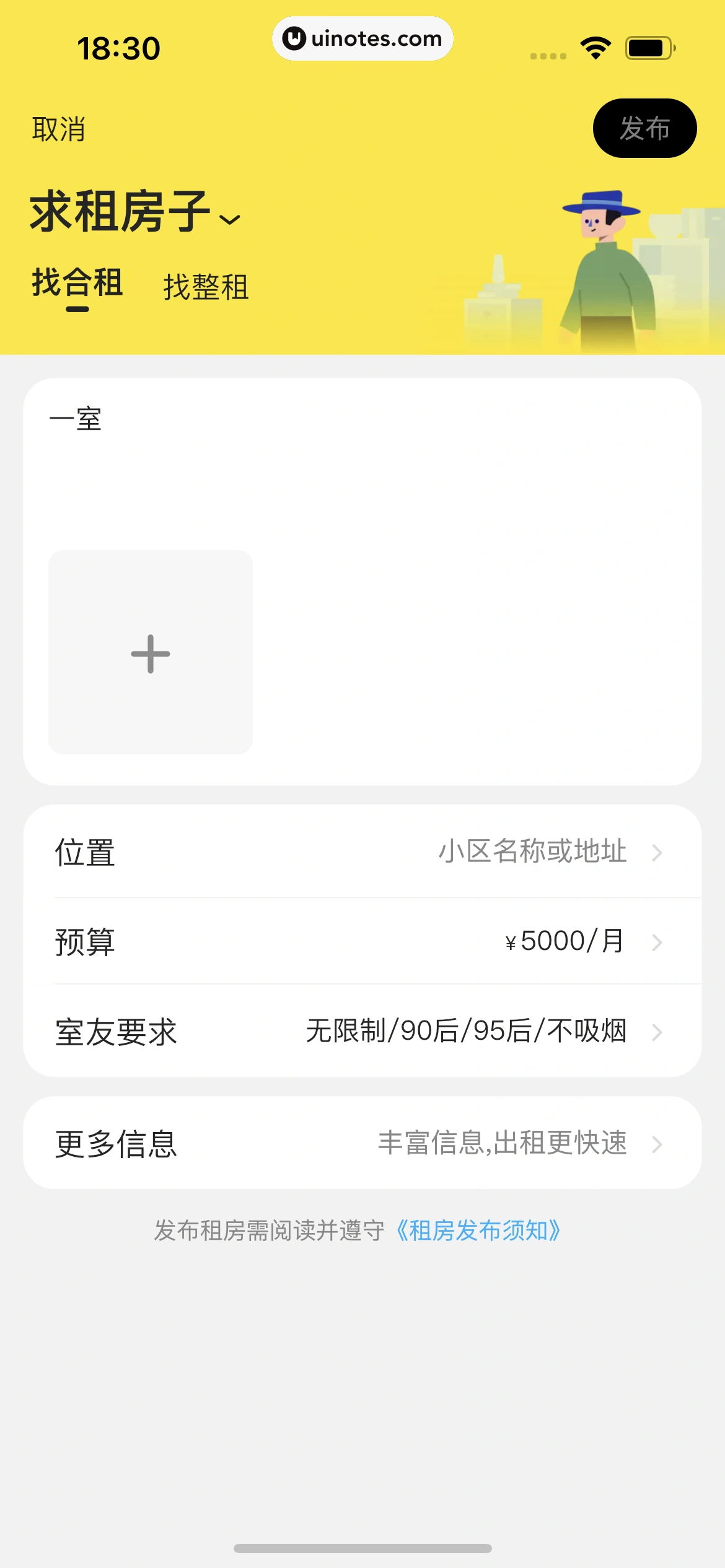The width and height of the screenshot is (725, 1568).
Task: Tap the 发布 publish button
Action: [x=644, y=128]
